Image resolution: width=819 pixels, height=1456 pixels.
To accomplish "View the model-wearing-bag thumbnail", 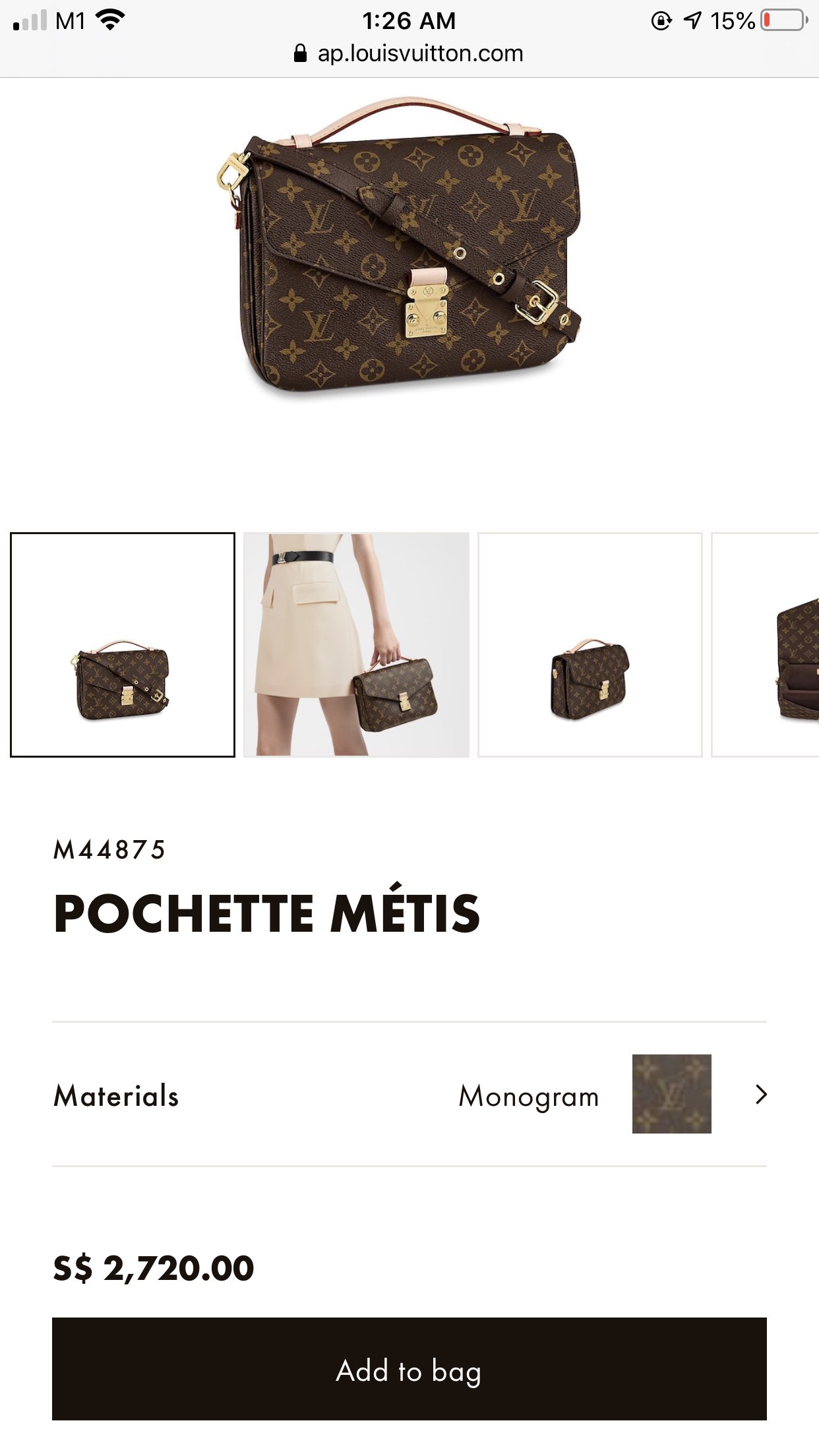I will point(356,644).
